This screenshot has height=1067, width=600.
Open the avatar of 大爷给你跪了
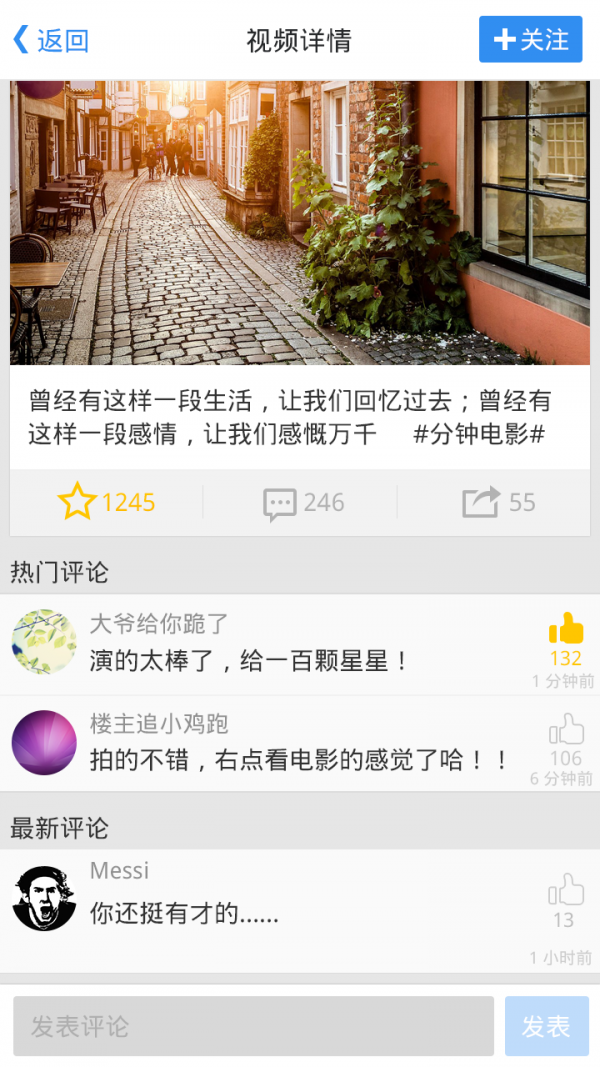click(x=44, y=642)
